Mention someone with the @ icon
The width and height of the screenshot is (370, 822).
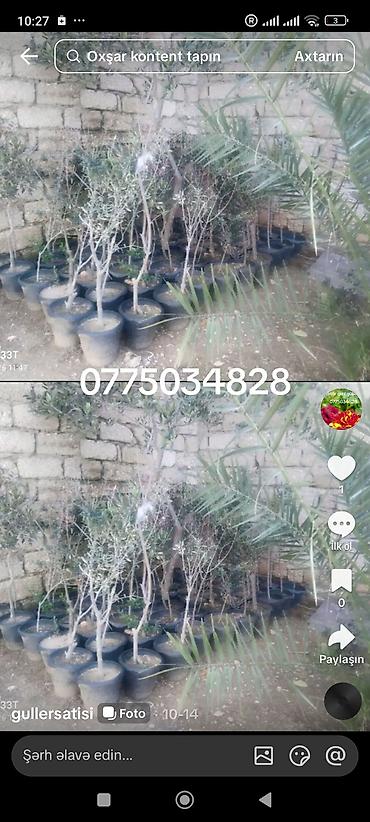(335, 755)
